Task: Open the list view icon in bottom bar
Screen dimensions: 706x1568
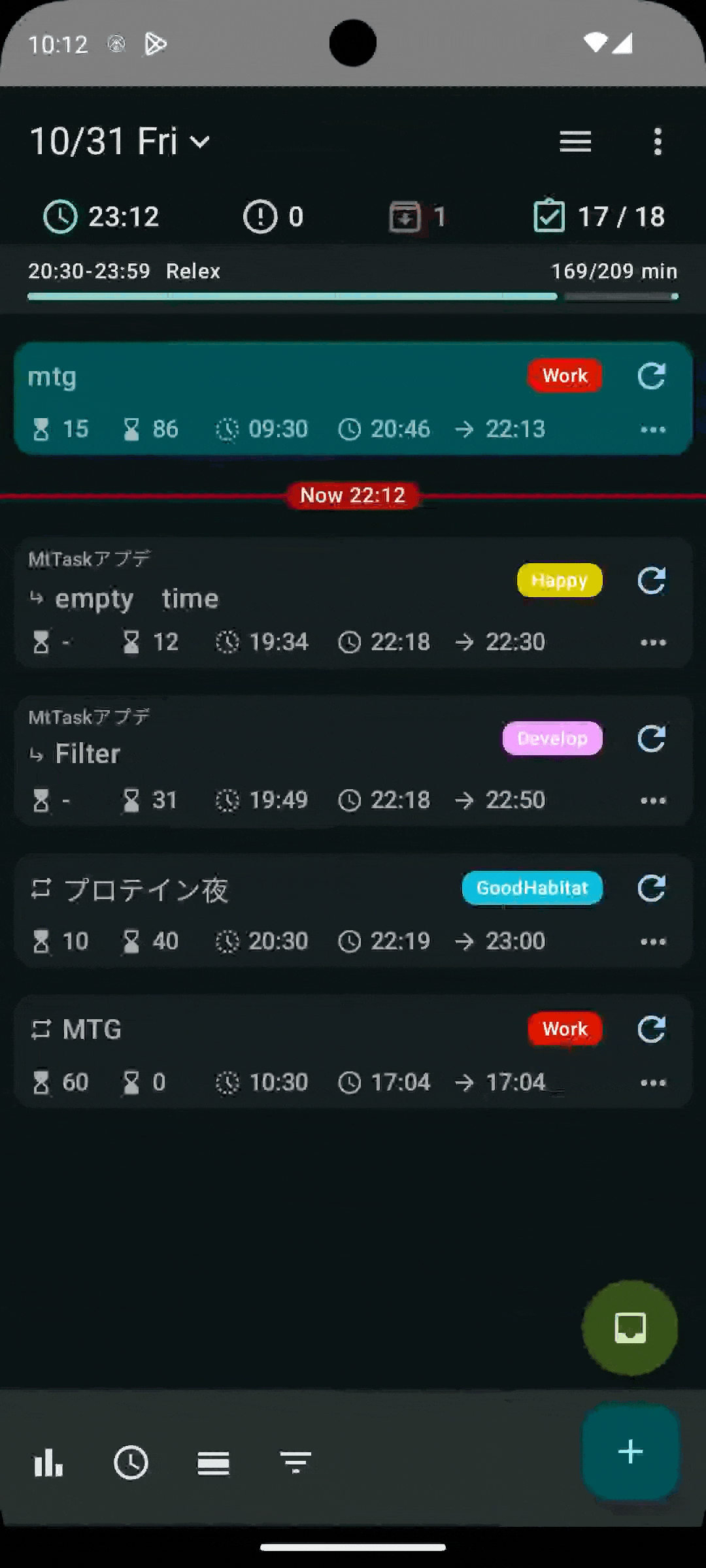Action: tap(212, 1463)
